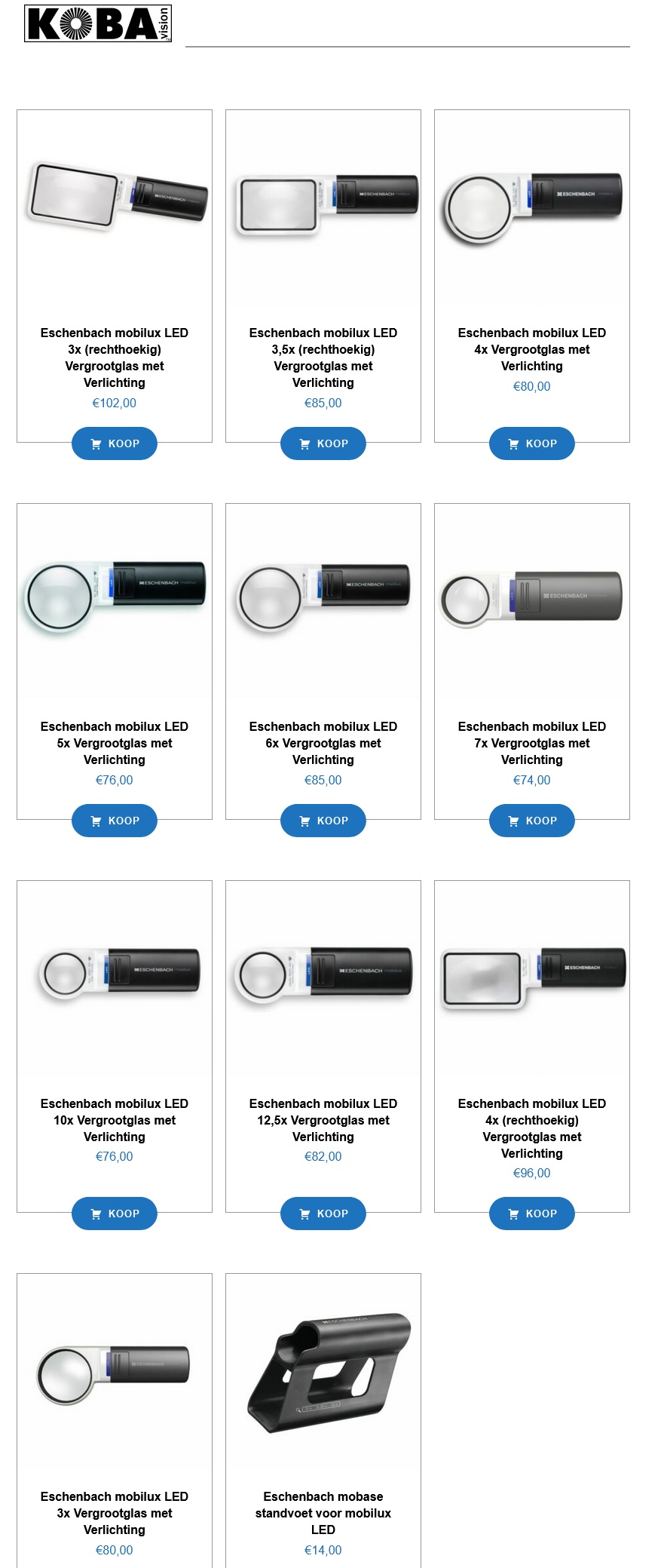Tap KOOP for mobilux LED 7x Vergrootglas
661x1568 pixels.
point(532,821)
